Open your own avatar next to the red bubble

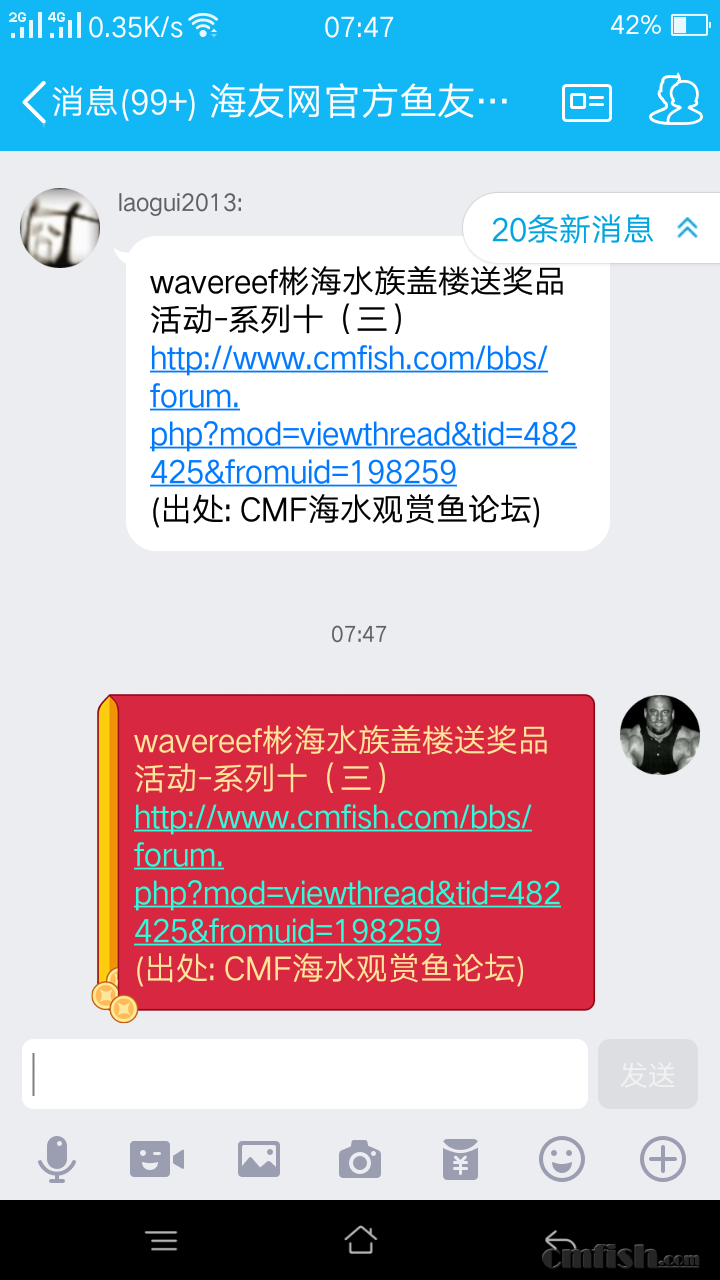[x=660, y=735]
